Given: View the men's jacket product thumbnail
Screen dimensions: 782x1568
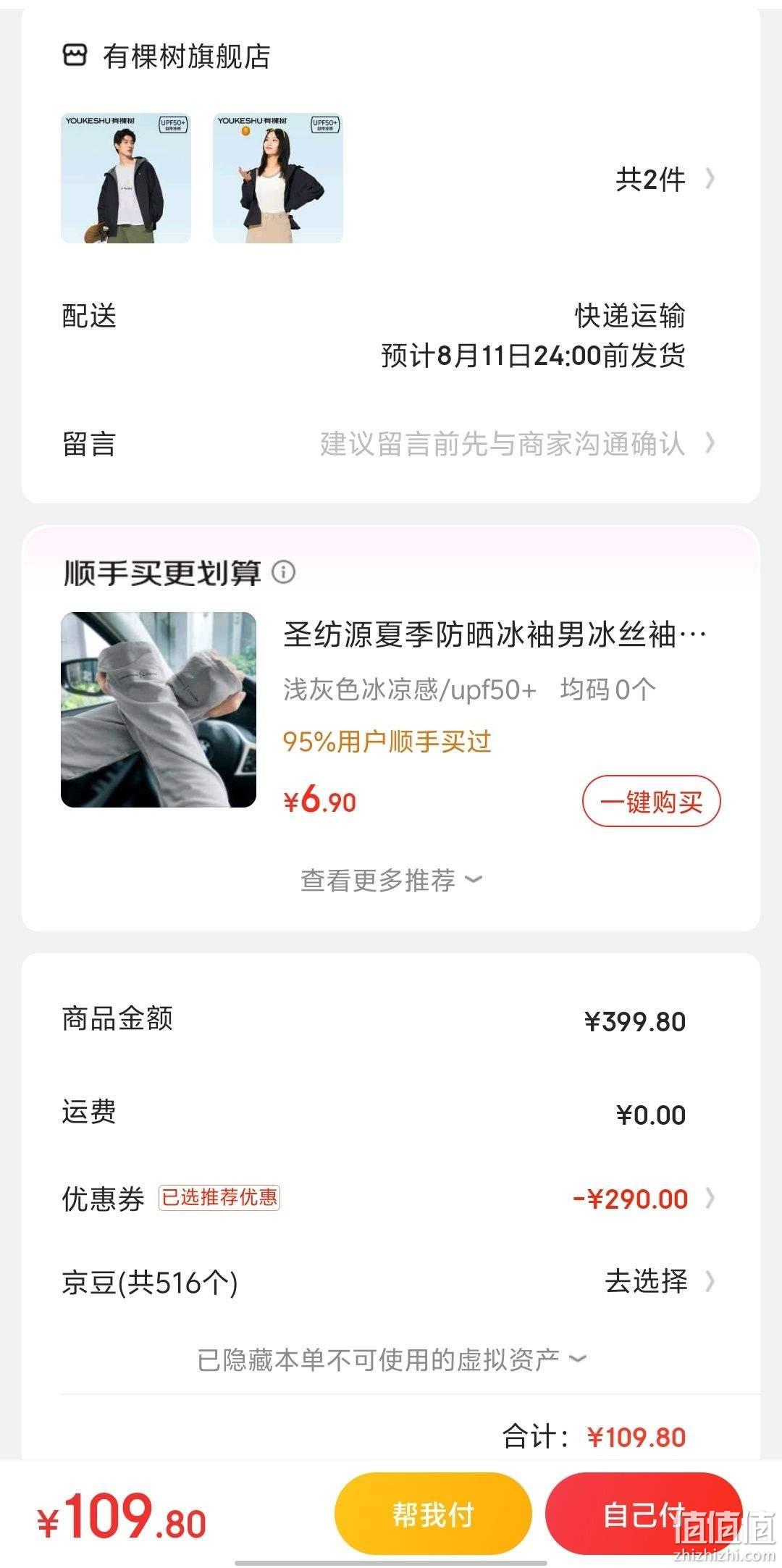Looking at the screenshot, I should coord(126,178).
